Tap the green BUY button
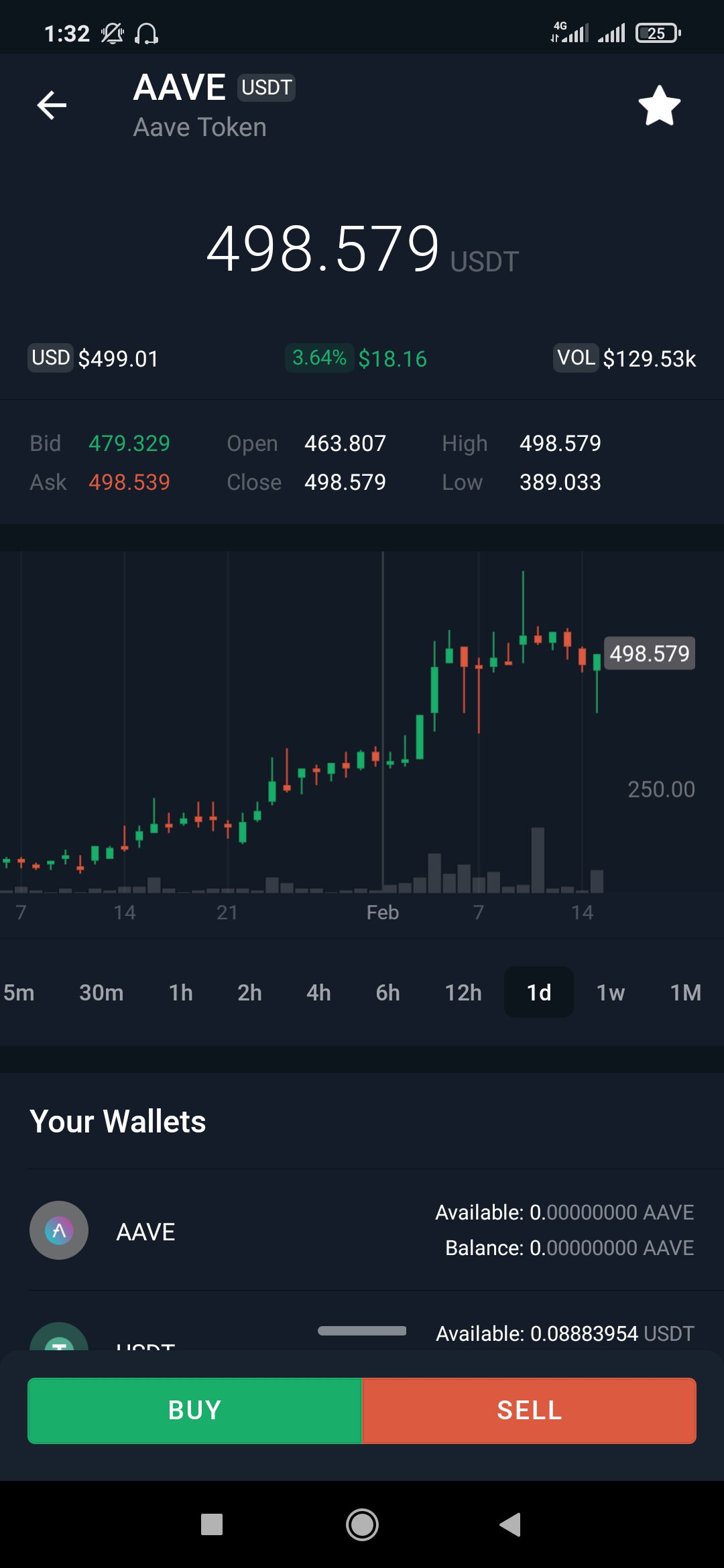 pyautogui.click(x=195, y=1411)
